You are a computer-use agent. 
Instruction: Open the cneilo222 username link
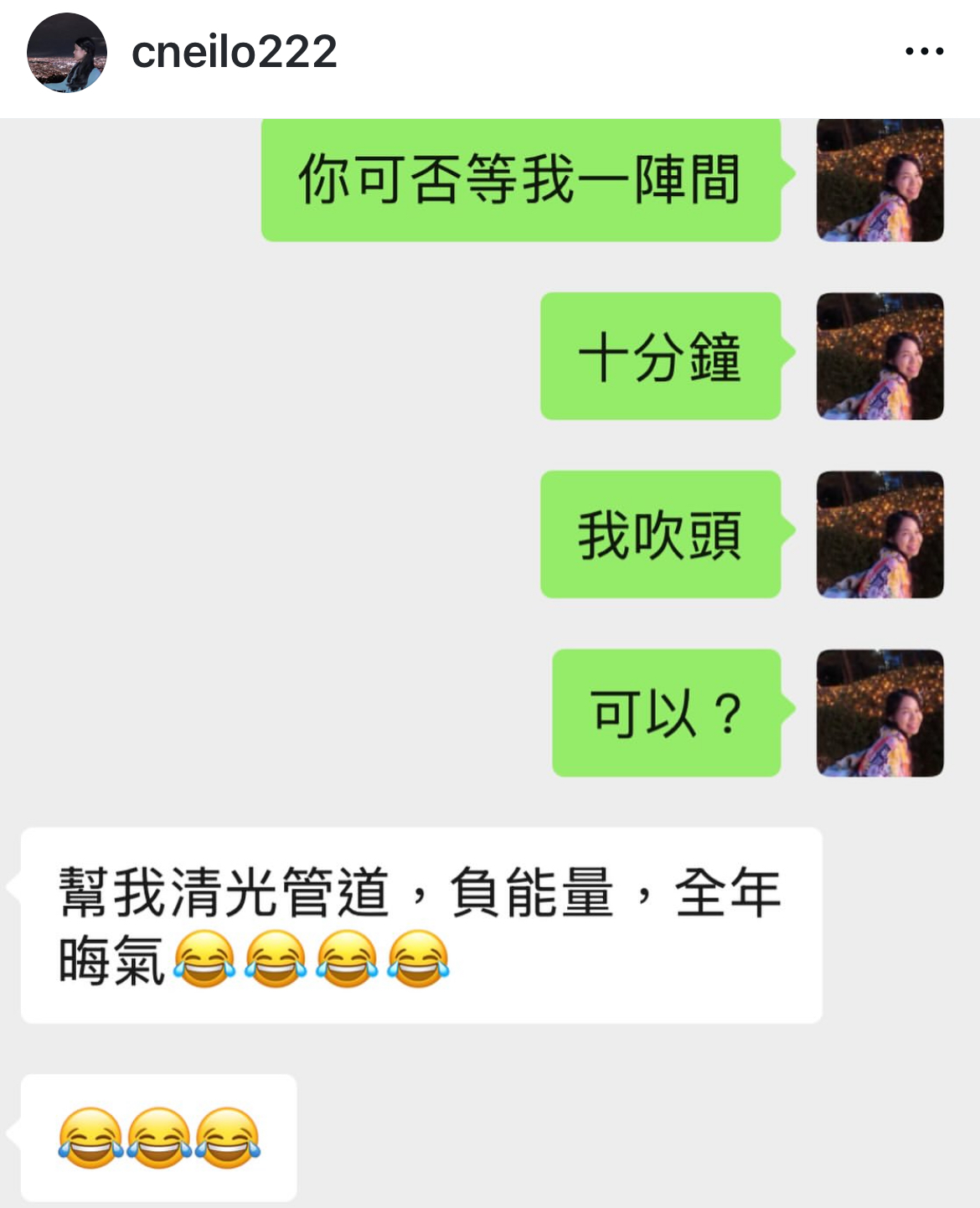[234, 52]
